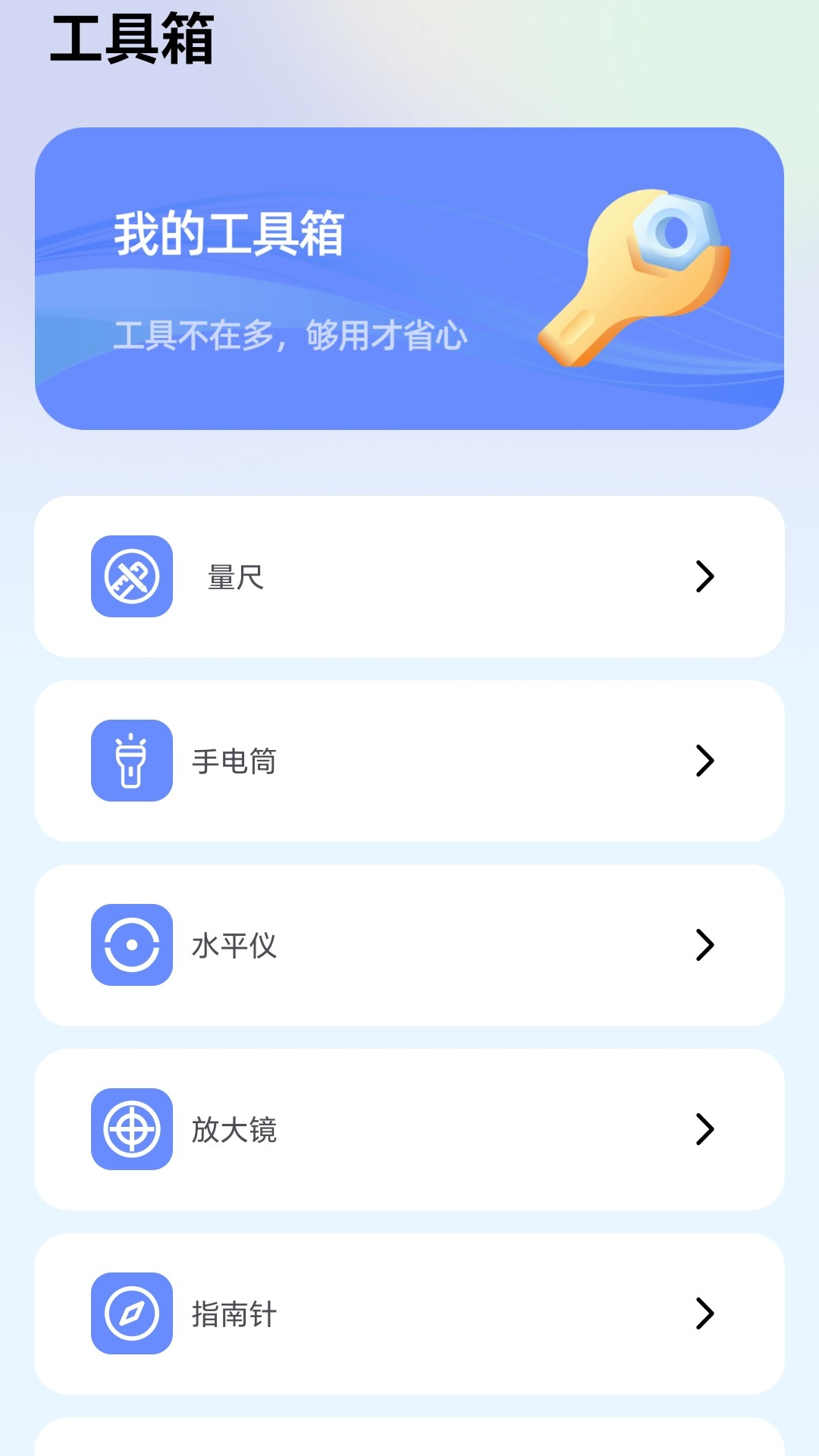Select the 放大镜 magnifier crosshair icon
Viewport: 819px width, 1456px height.
131,1130
